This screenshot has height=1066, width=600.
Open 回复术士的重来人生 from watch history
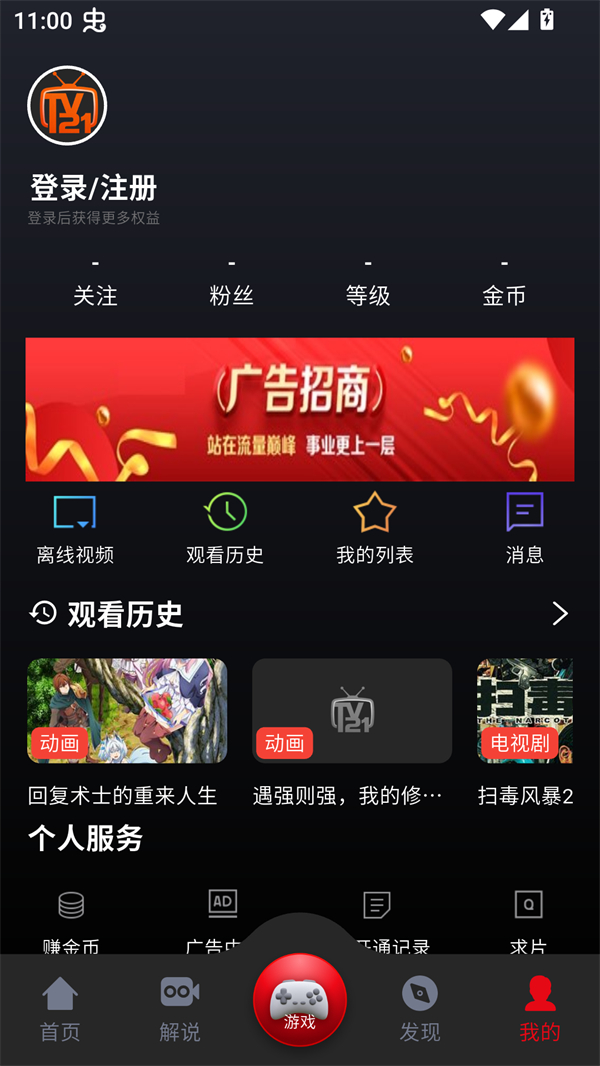[x=127, y=711]
